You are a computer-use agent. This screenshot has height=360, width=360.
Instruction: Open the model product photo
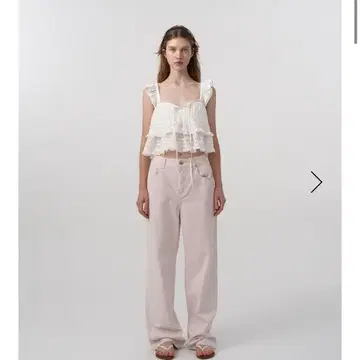pos(180,180)
